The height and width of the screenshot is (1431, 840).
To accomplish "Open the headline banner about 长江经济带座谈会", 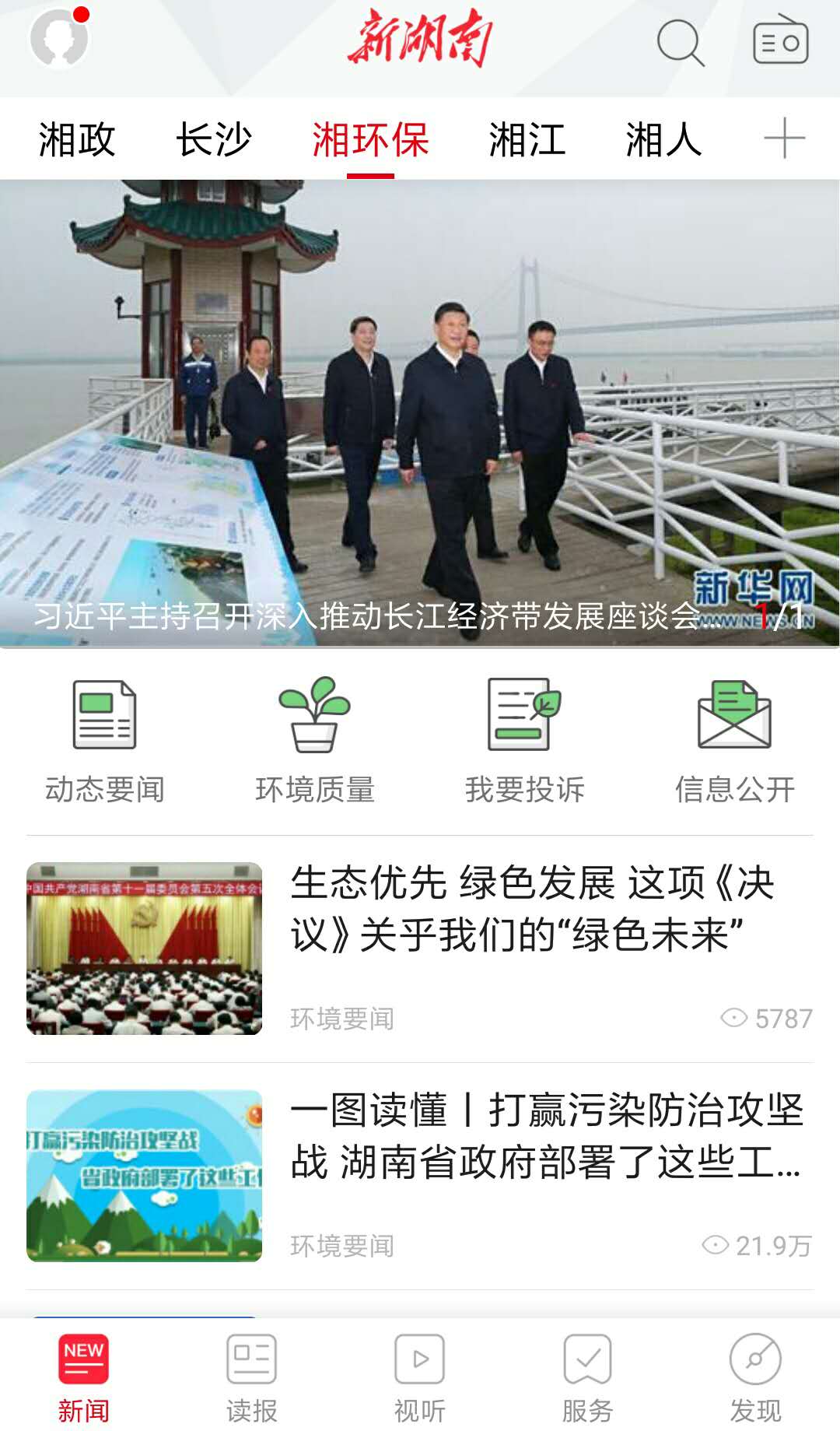I will (420, 412).
